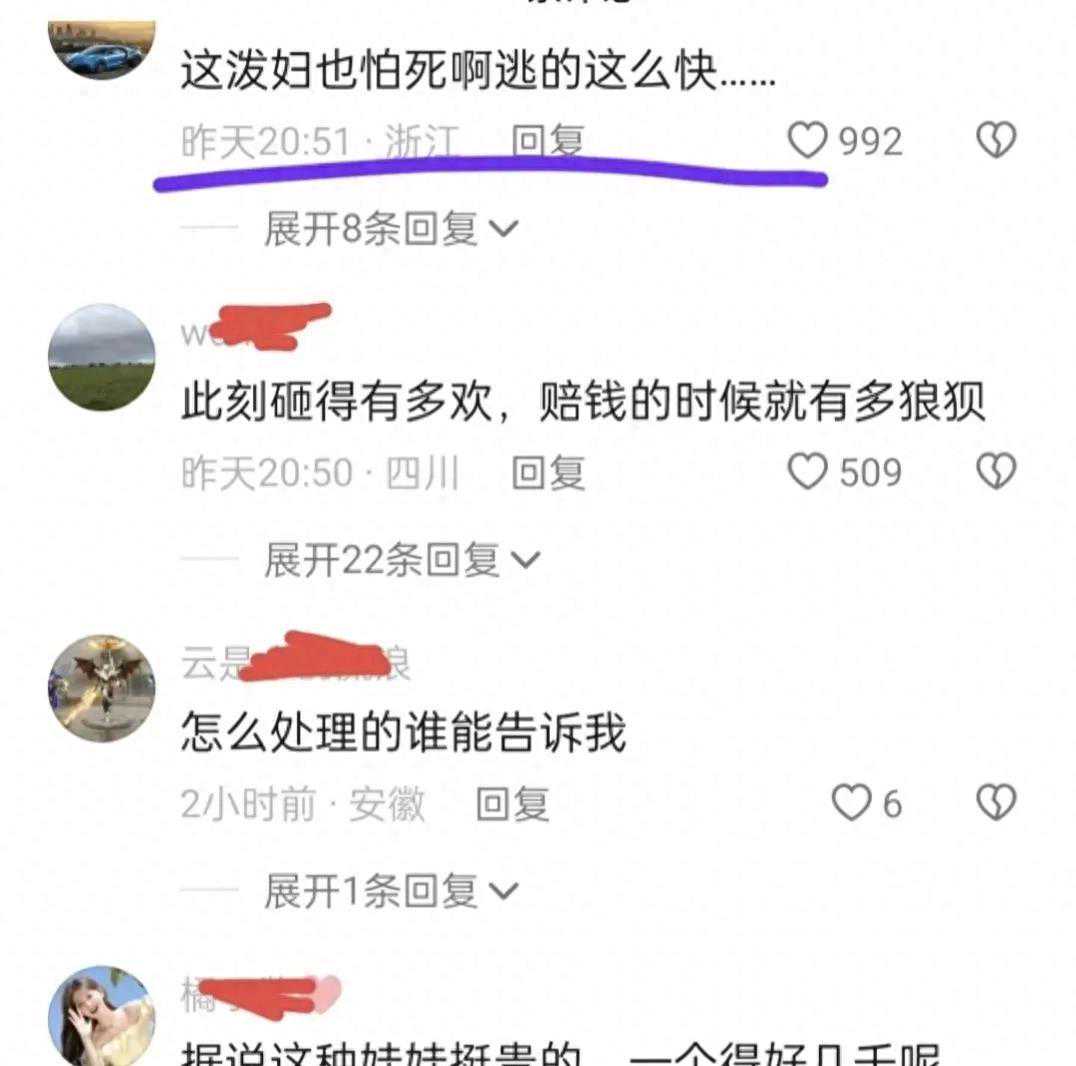Open the grassland avatar's profile
This screenshot has width=1076, height=1066.
pyautogui.click(x=102, y=357)
